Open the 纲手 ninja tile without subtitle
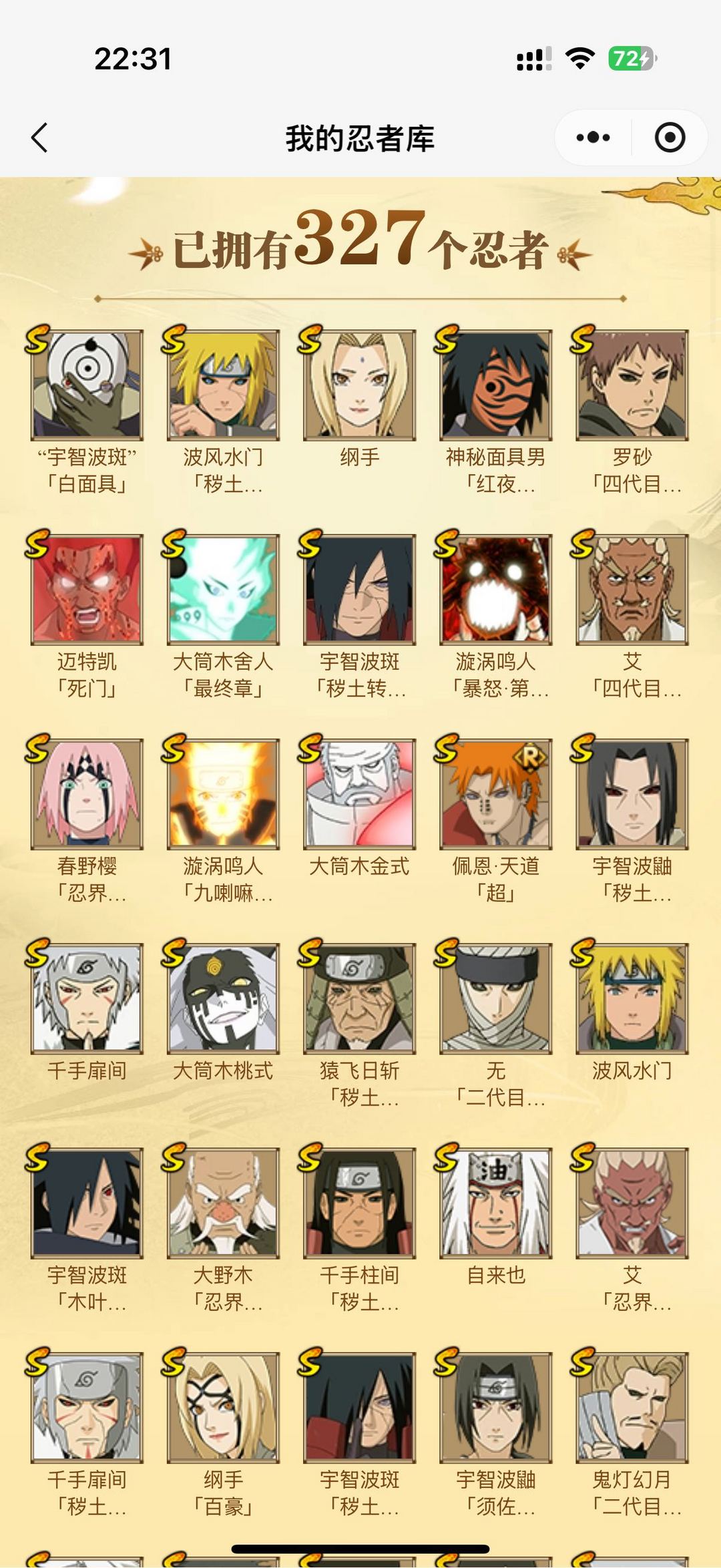 [x=359, y=386]
